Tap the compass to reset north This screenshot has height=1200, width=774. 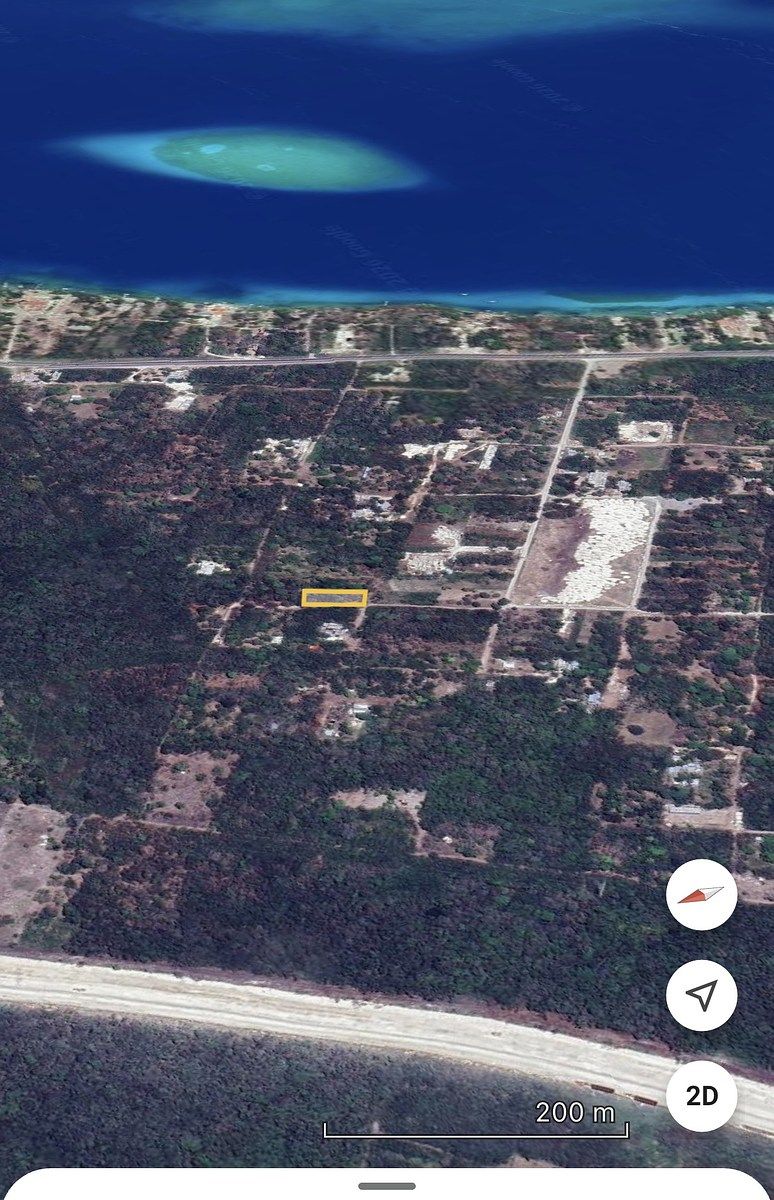point(701,894)
